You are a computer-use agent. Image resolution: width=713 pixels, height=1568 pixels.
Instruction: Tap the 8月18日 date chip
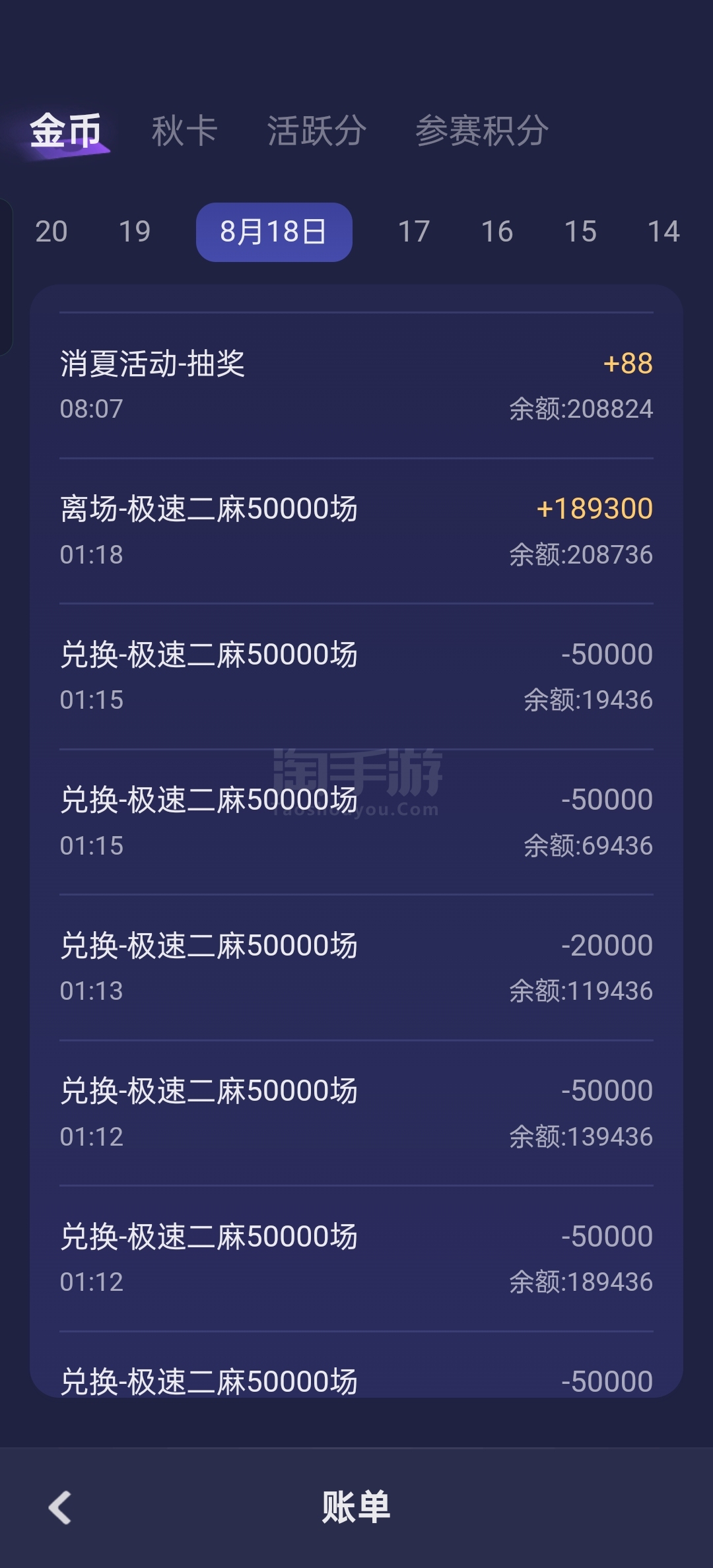(274, 232)
